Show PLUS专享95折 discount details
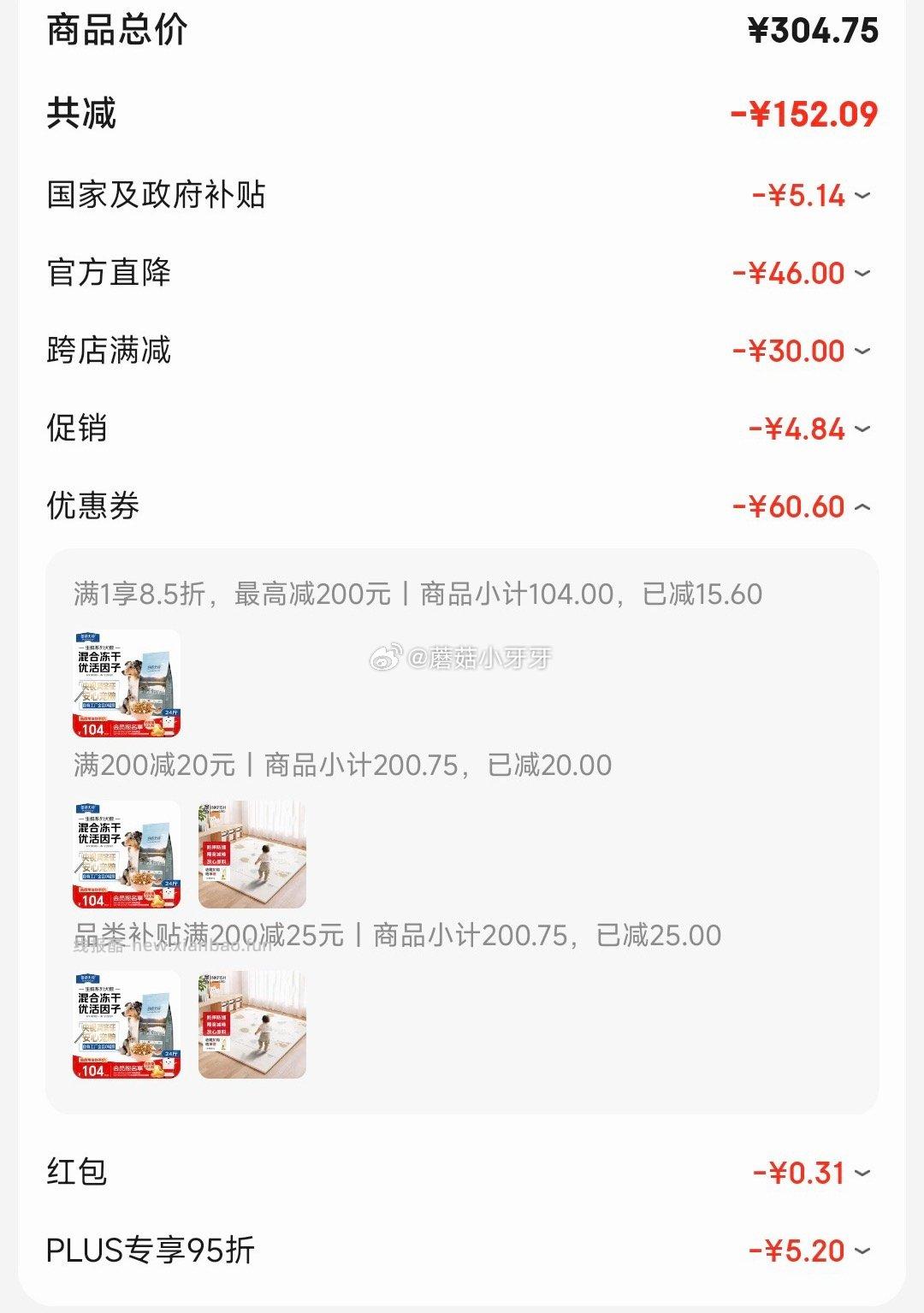Image resolution: width=924 pixels, height=1313 pixels. coord(862,1251)
